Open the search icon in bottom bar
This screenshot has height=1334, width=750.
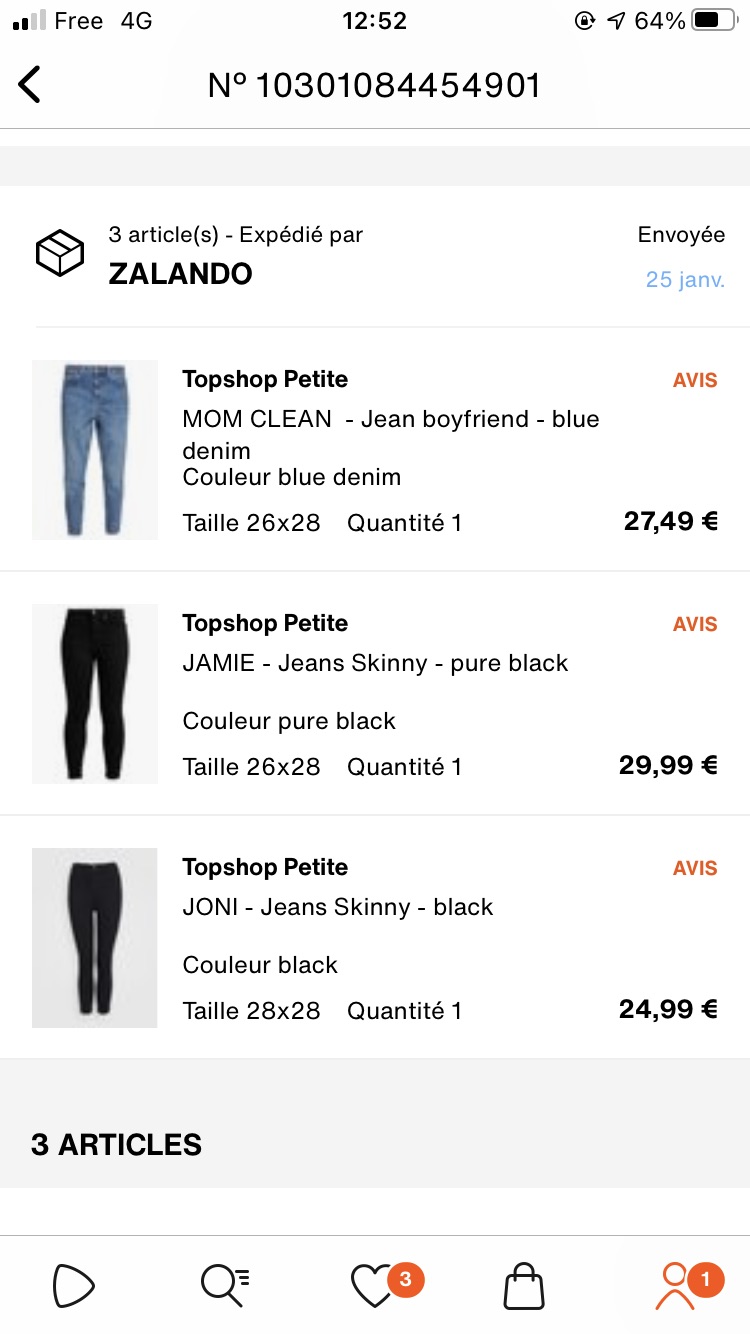click(x=222, y=1285)
